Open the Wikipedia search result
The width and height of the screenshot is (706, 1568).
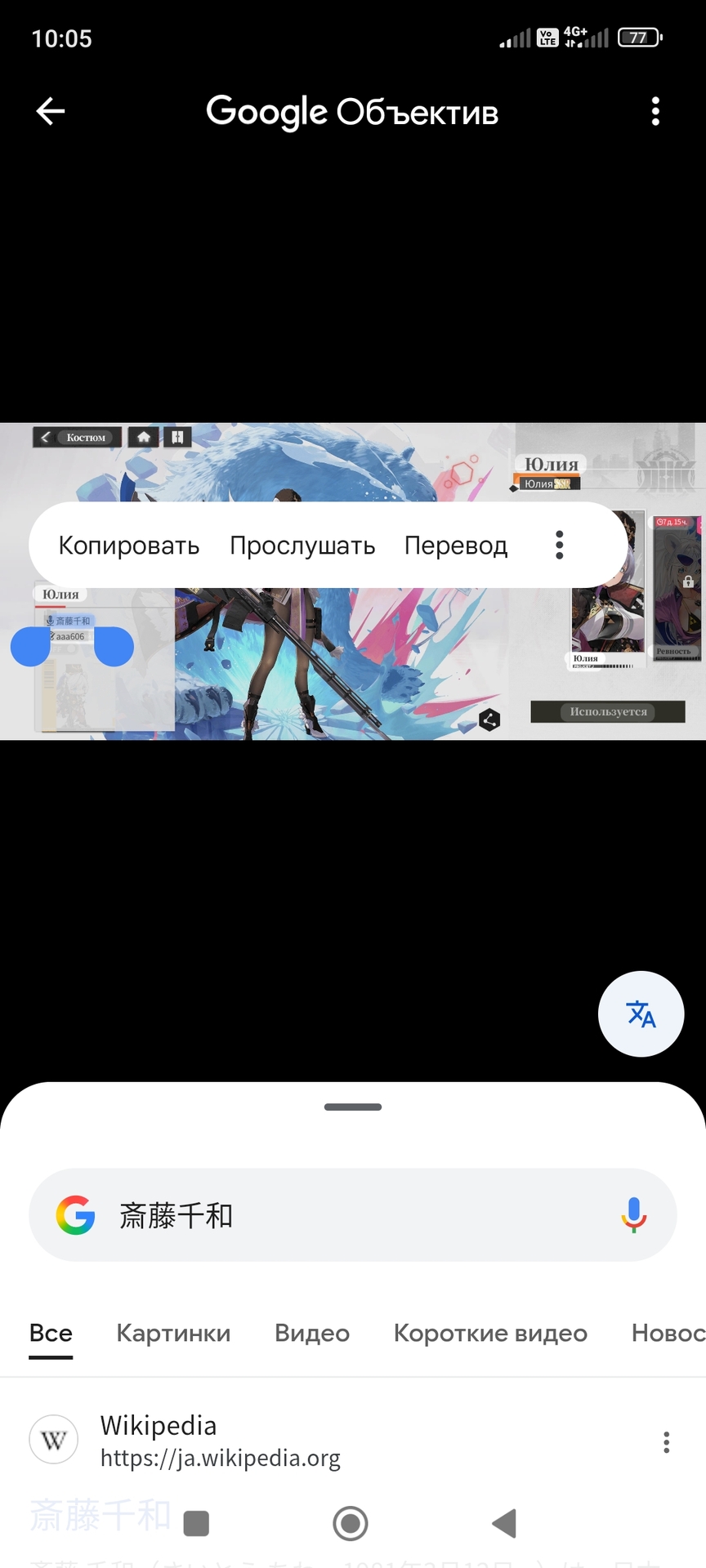(221, 1441)
